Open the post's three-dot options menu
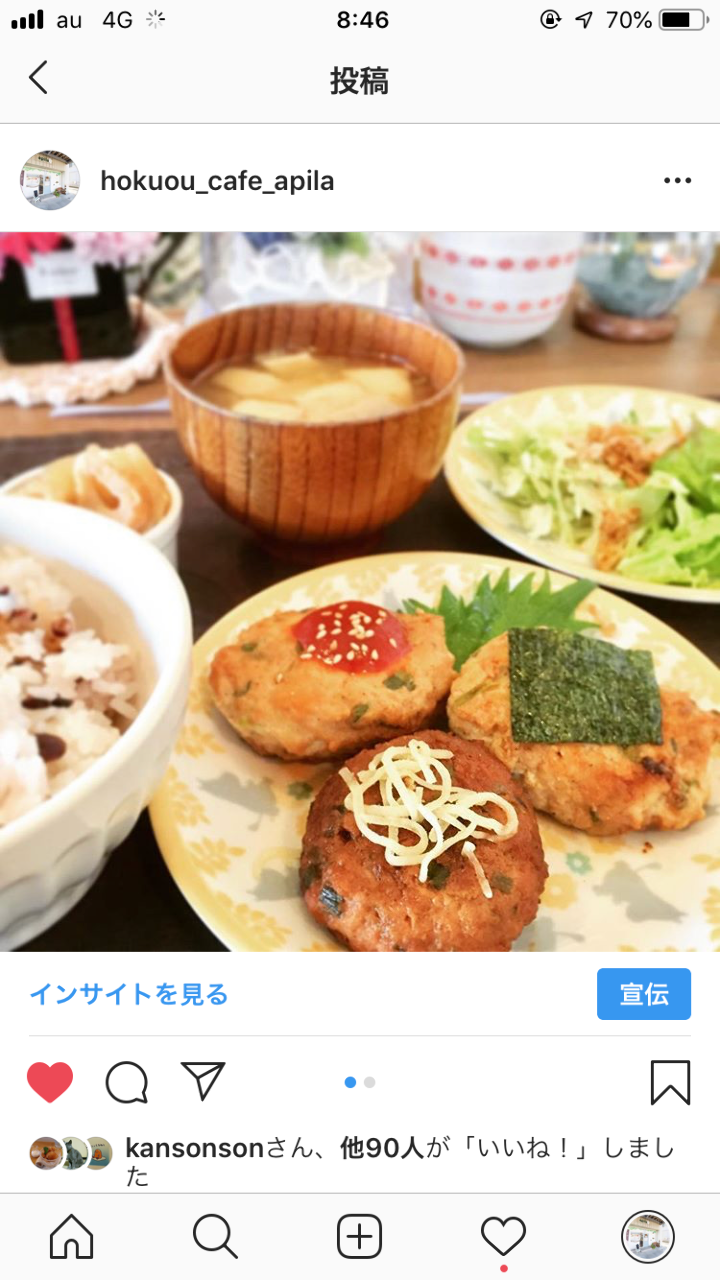The height and width of the screenshot is (1280, 720). (x=677, y=181)
